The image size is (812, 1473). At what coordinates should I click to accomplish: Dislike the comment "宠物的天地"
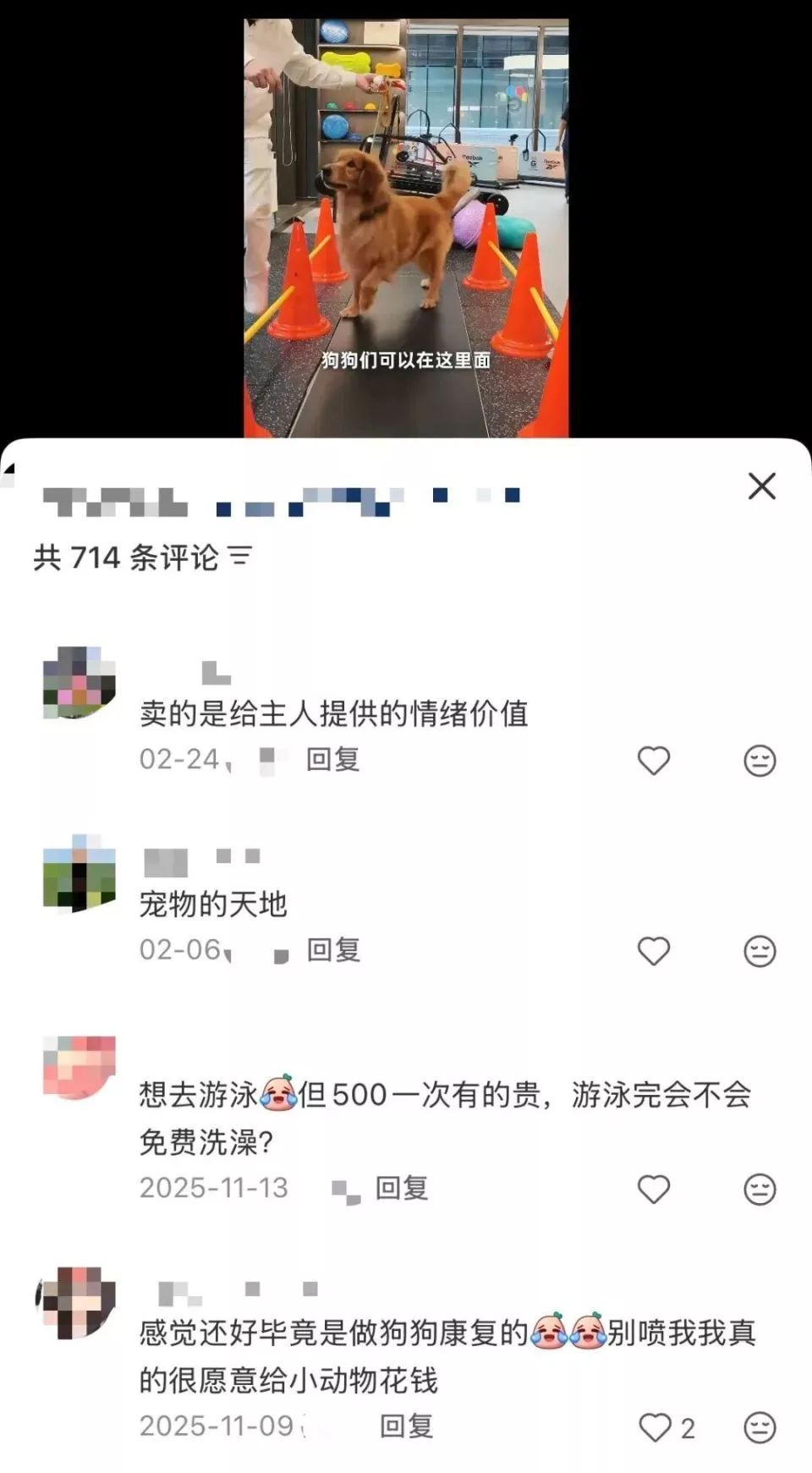coord(760,951)
